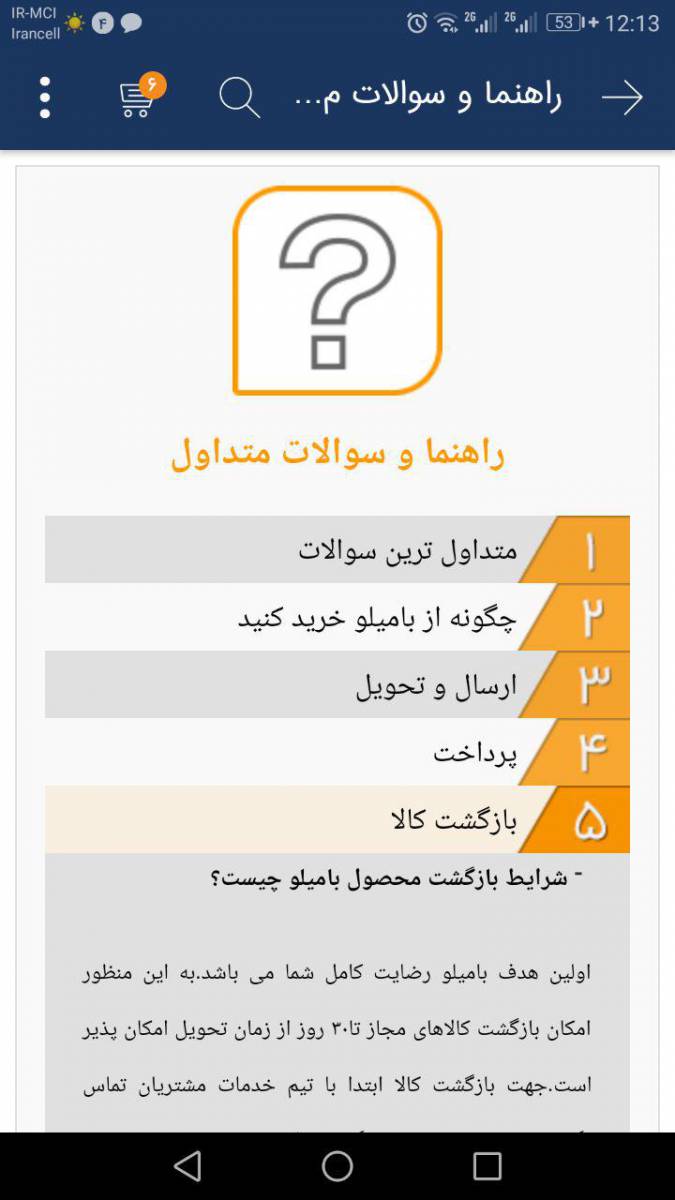Image resolution: width=675 pixels, height=1200 pixels.
Task: Go back using the header arrow
Action: pyautogui.click(x=621, y=97)
